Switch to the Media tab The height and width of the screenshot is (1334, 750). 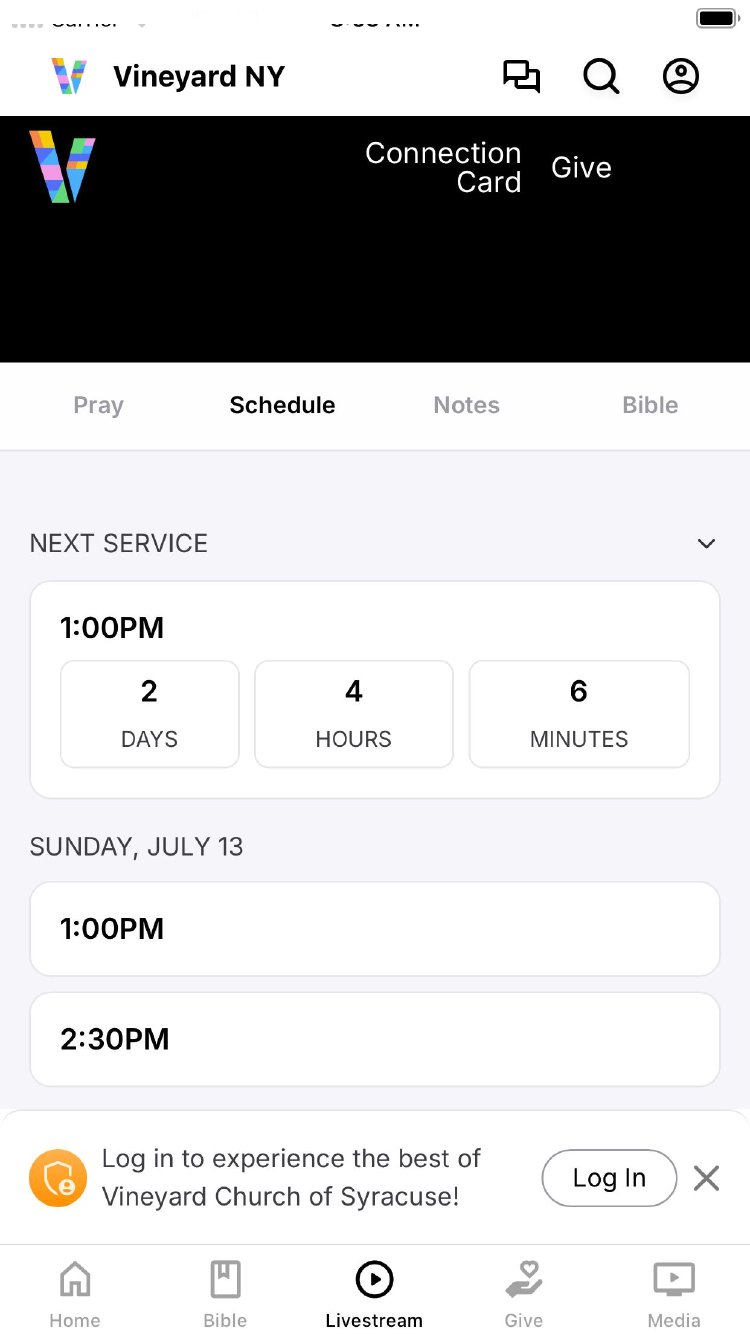tap(674, 1293)
